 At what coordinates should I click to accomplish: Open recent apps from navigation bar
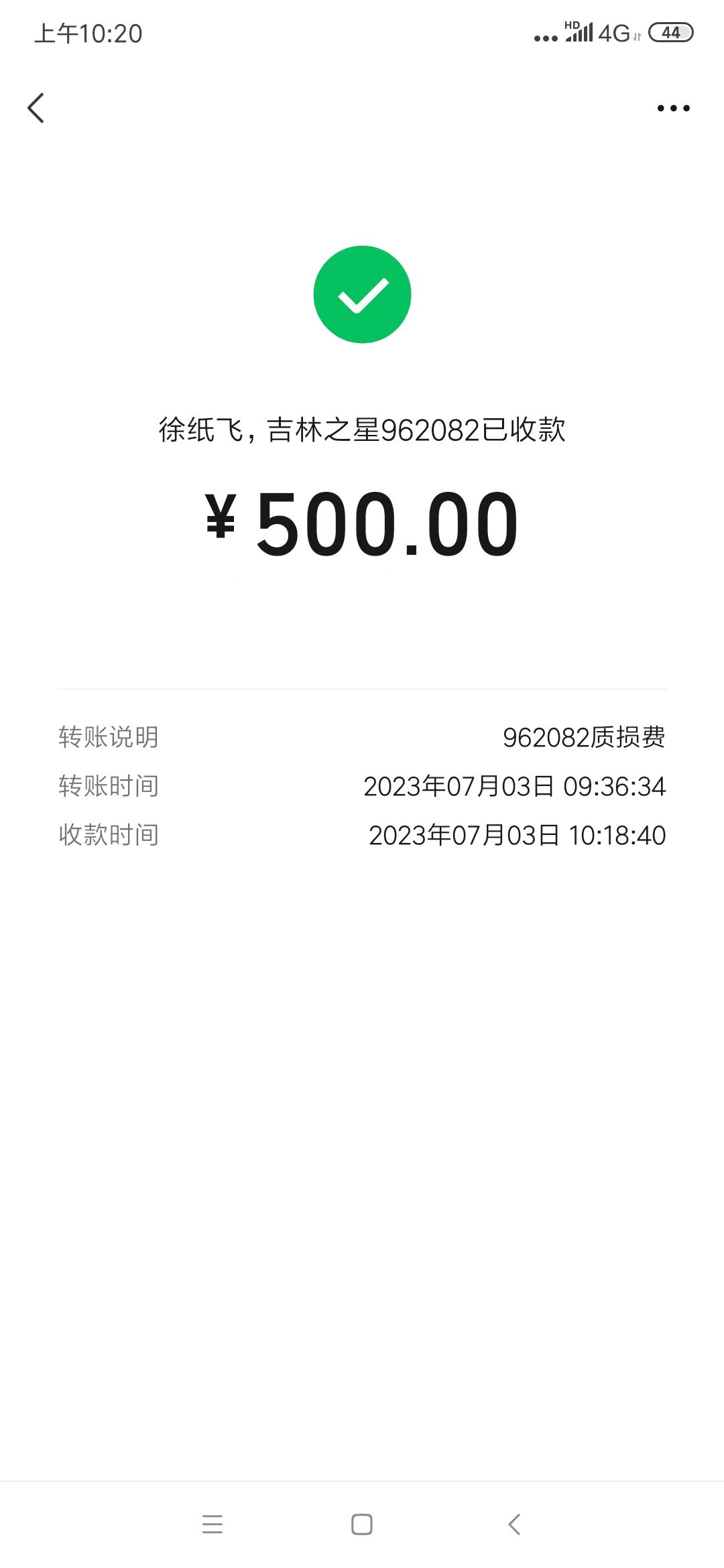(x=213, y=1524)
